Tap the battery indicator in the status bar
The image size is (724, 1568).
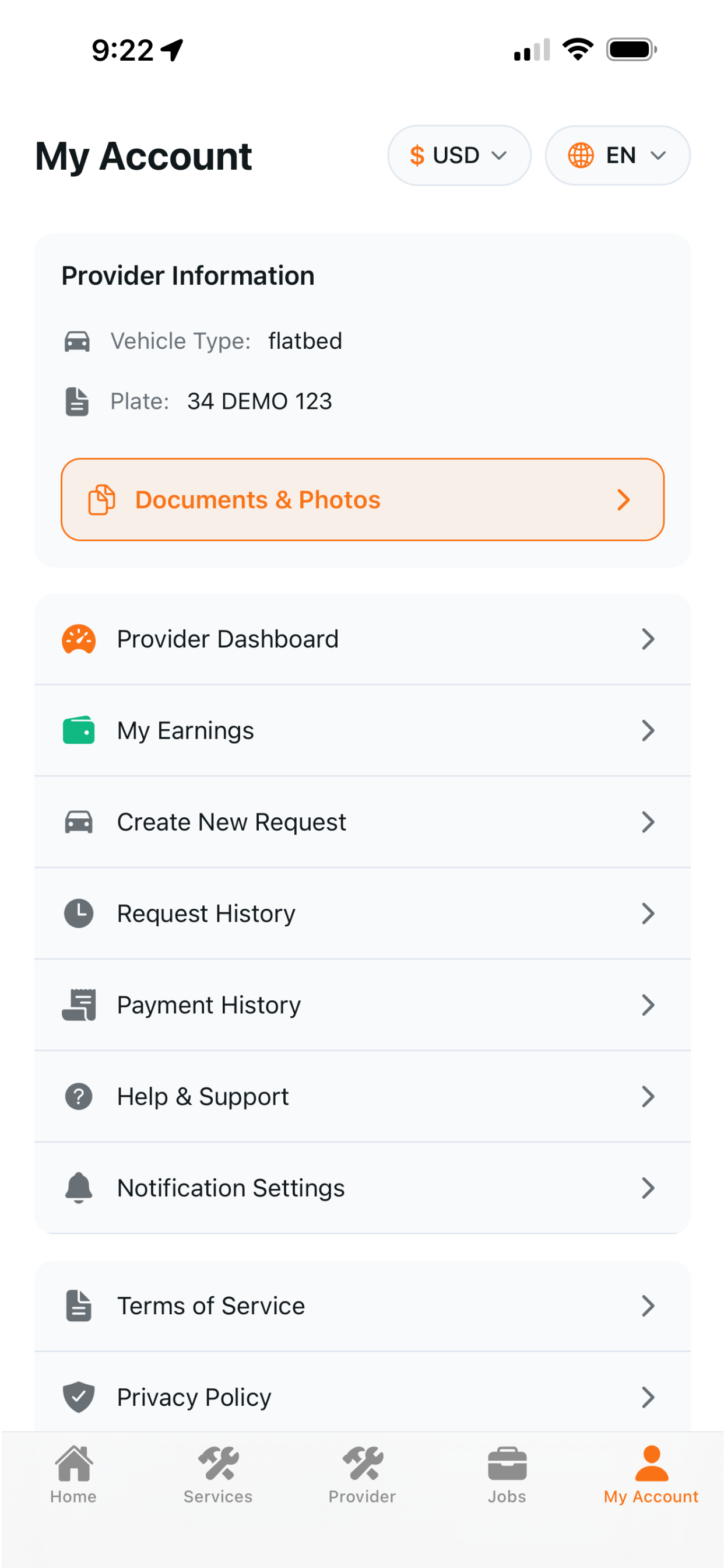631,50
